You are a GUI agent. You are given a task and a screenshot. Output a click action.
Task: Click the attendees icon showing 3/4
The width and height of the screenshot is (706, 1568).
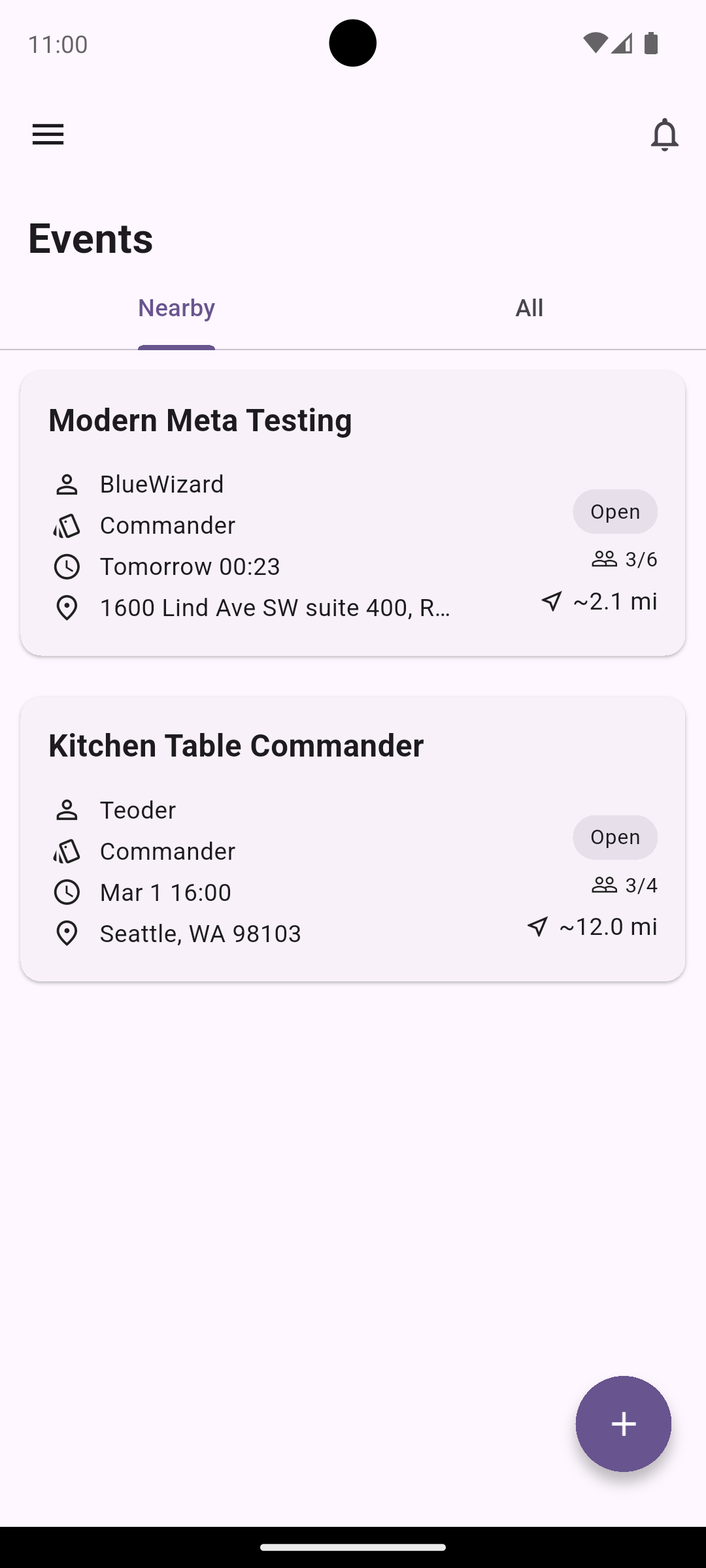coord(603,885)
